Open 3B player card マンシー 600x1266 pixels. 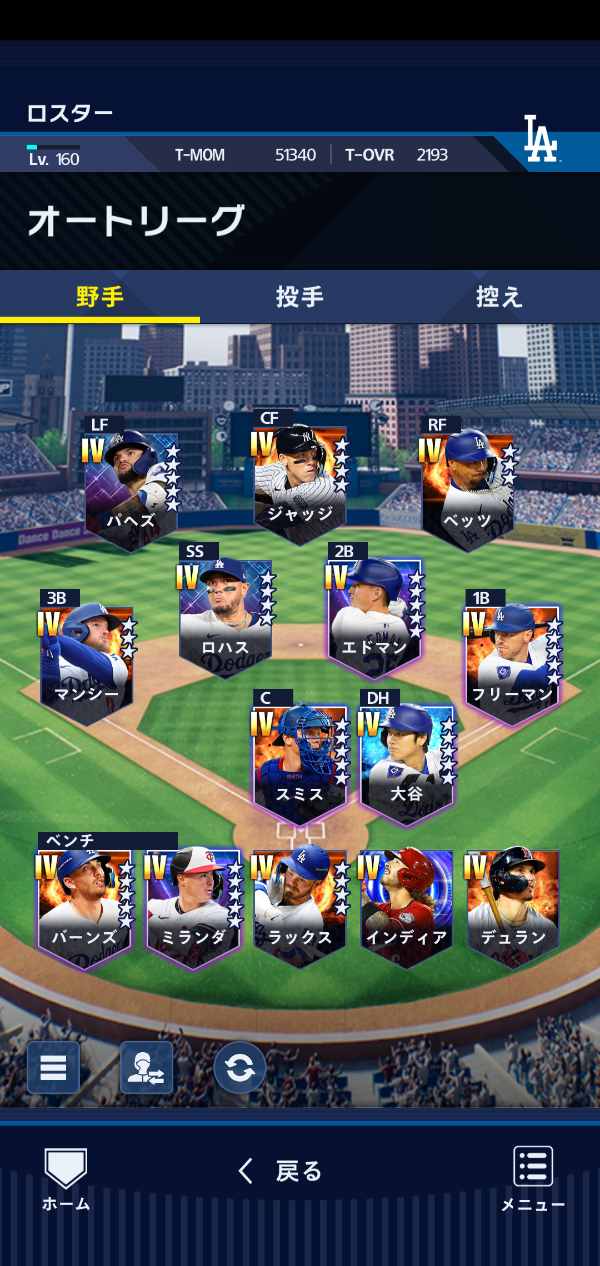point(87,660)
